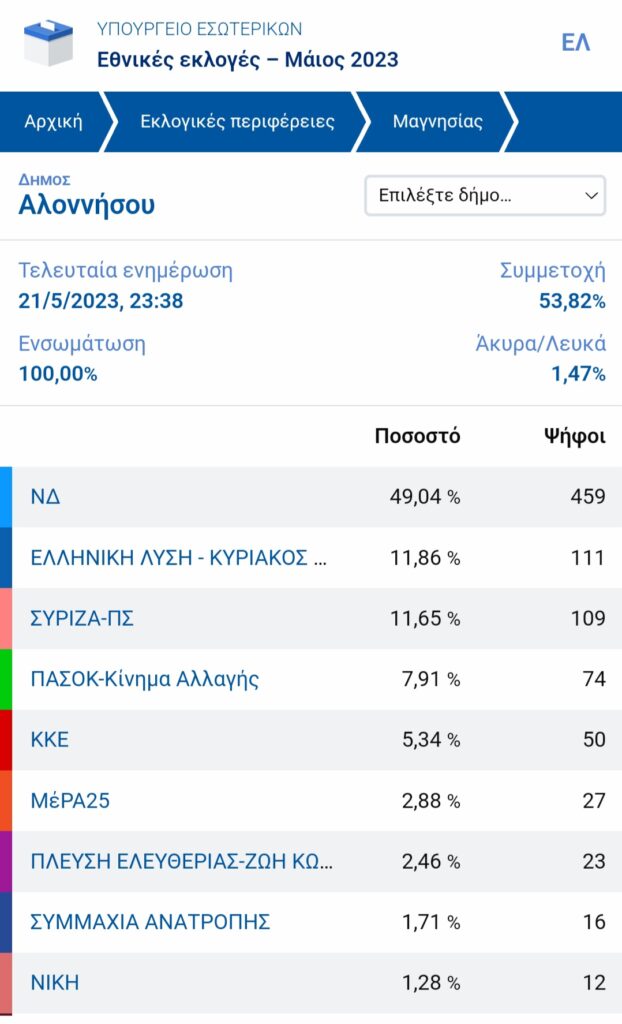The height and width of the screenshot is (1024, 622).
Task: View ΠΑΣΟΚ-Κίνημα Αλλαγής details
Action: pyautogui.click(x=145, y=680)
